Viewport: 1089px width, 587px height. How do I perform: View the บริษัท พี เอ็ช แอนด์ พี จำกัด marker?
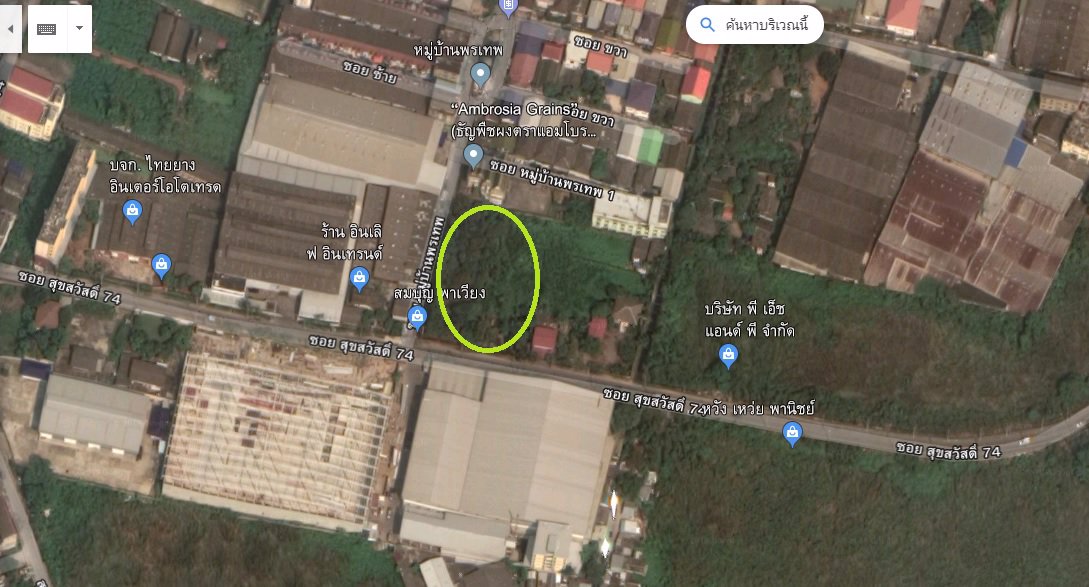729,355
